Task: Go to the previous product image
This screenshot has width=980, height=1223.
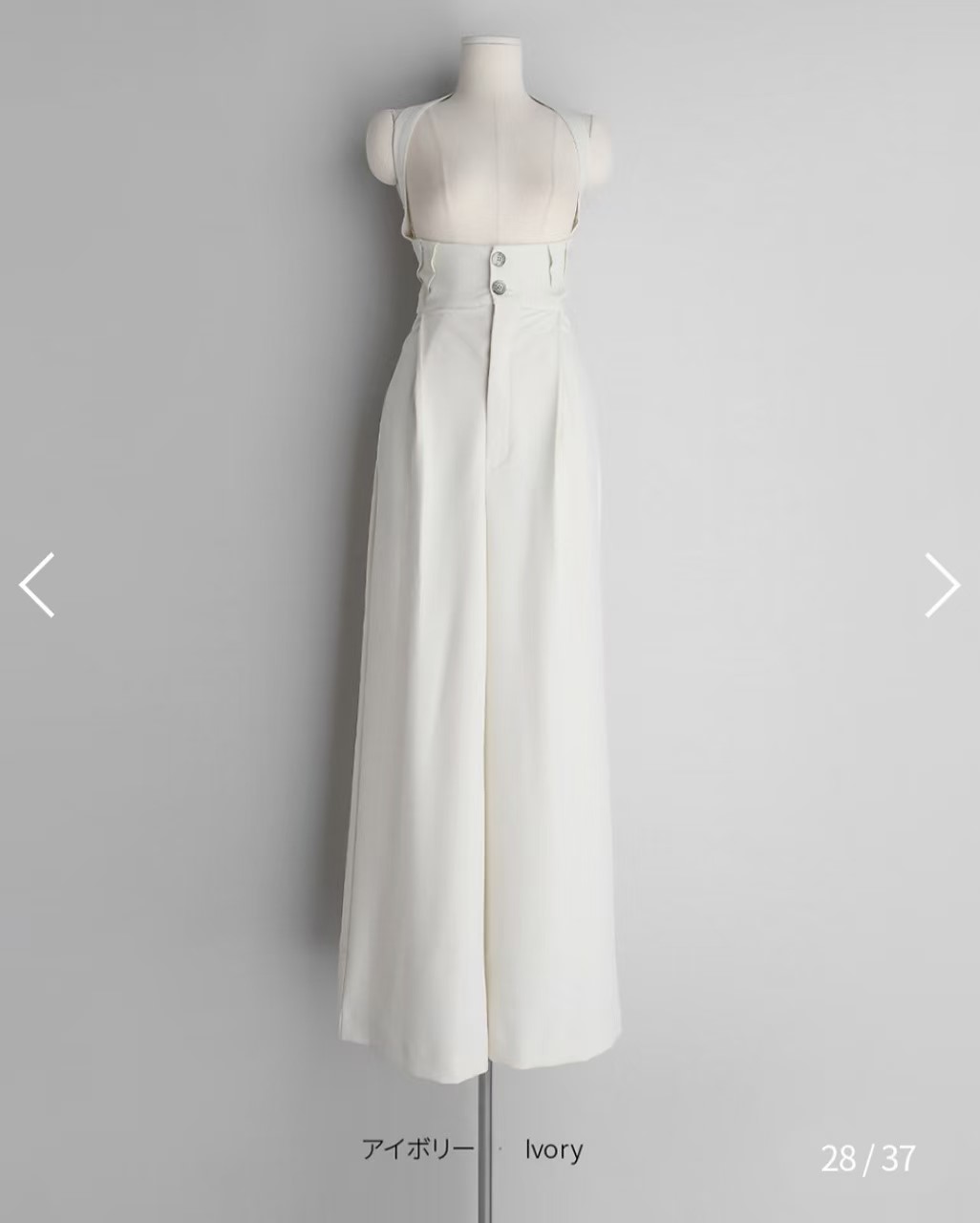Action: tap(37, 585)
